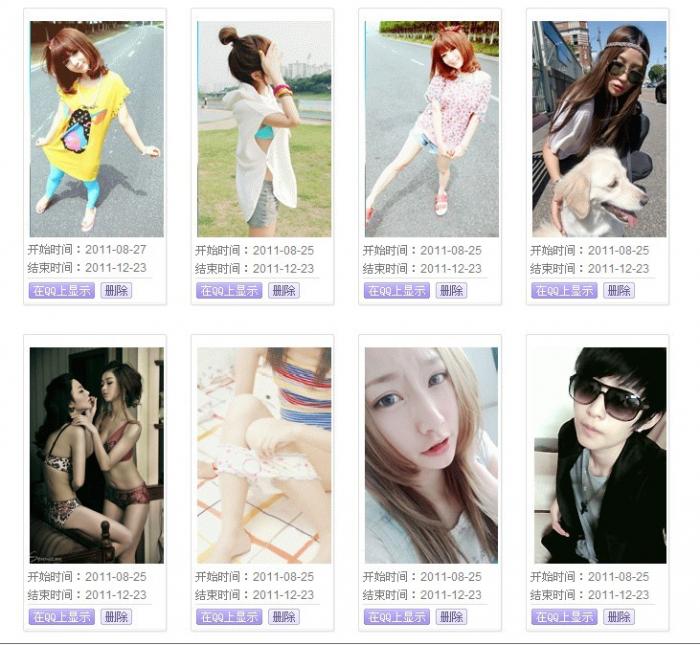Open the photo of girl hugging dog
This screenshot has height=645, width=700.
pos(599,129)
